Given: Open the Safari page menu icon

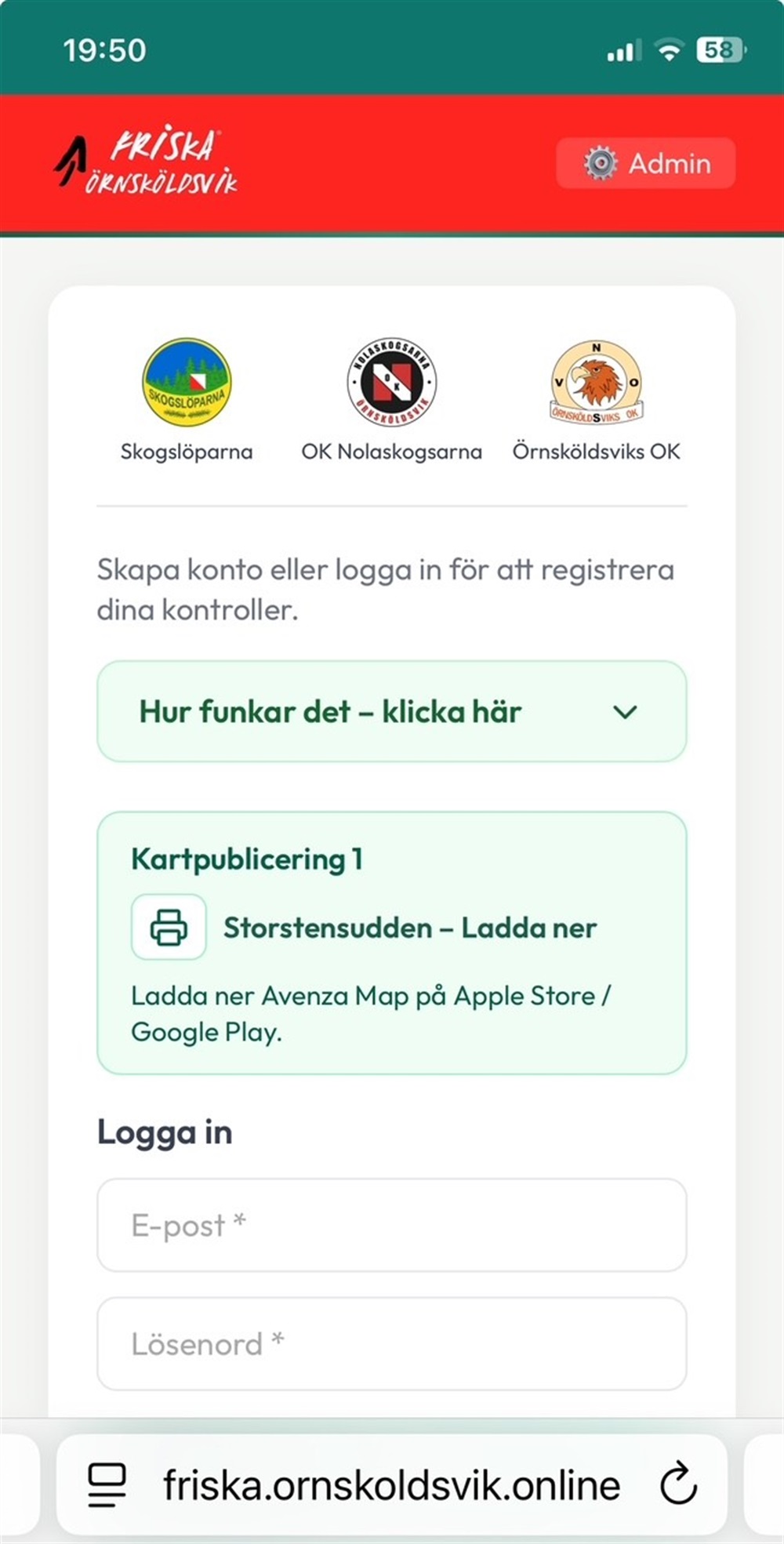Looking at the screenshot, I should [107, 1484].
